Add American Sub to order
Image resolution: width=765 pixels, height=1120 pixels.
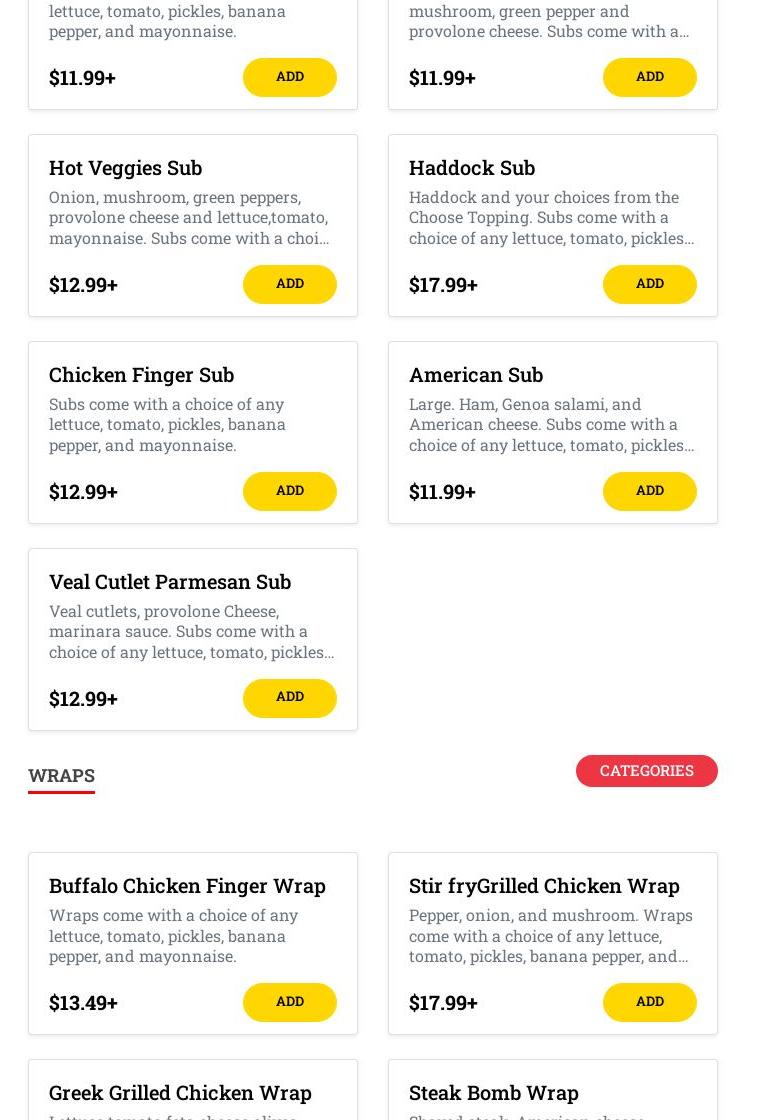click(x=649, y=491)
